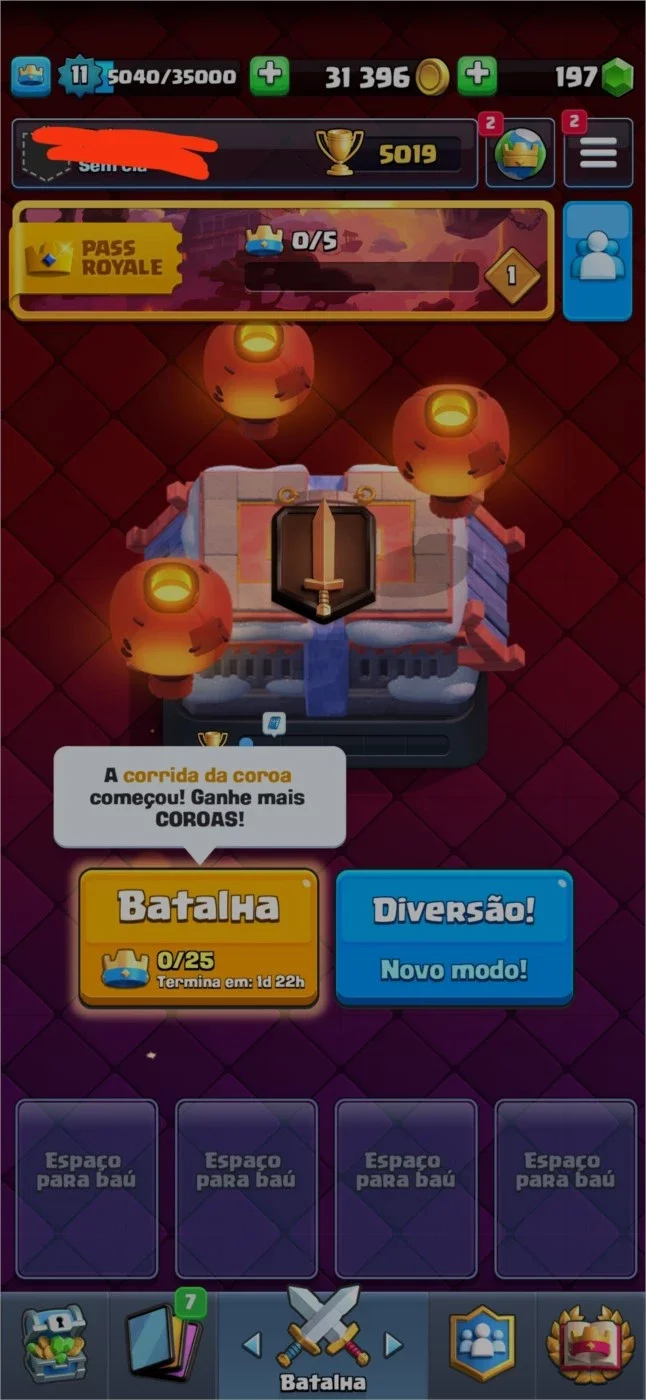The width and height of the screenshot is (646, 1400).
Task: Switch to the cards deck tab
Action: tap(163, 1344)
